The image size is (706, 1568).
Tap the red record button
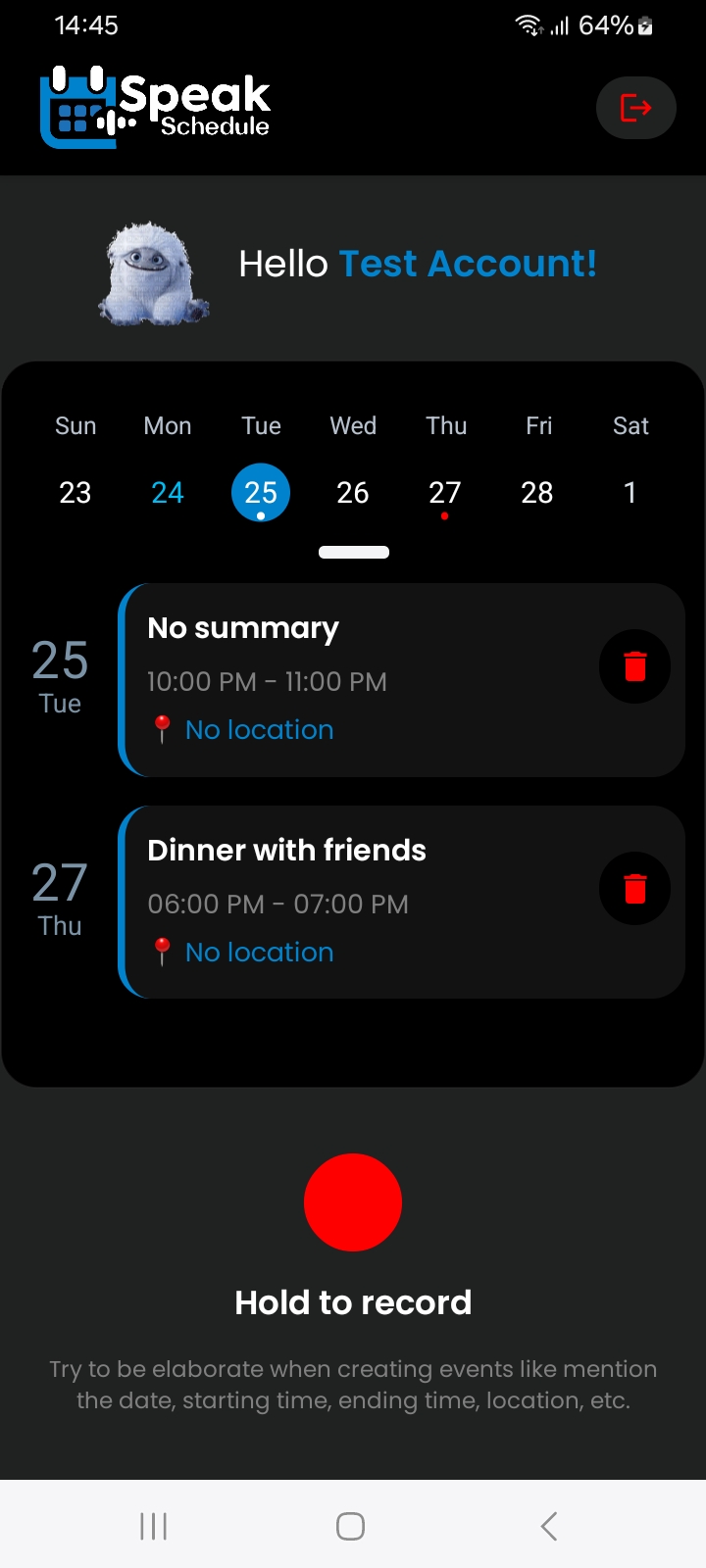pyautogui.click(x=353, y=1202)
